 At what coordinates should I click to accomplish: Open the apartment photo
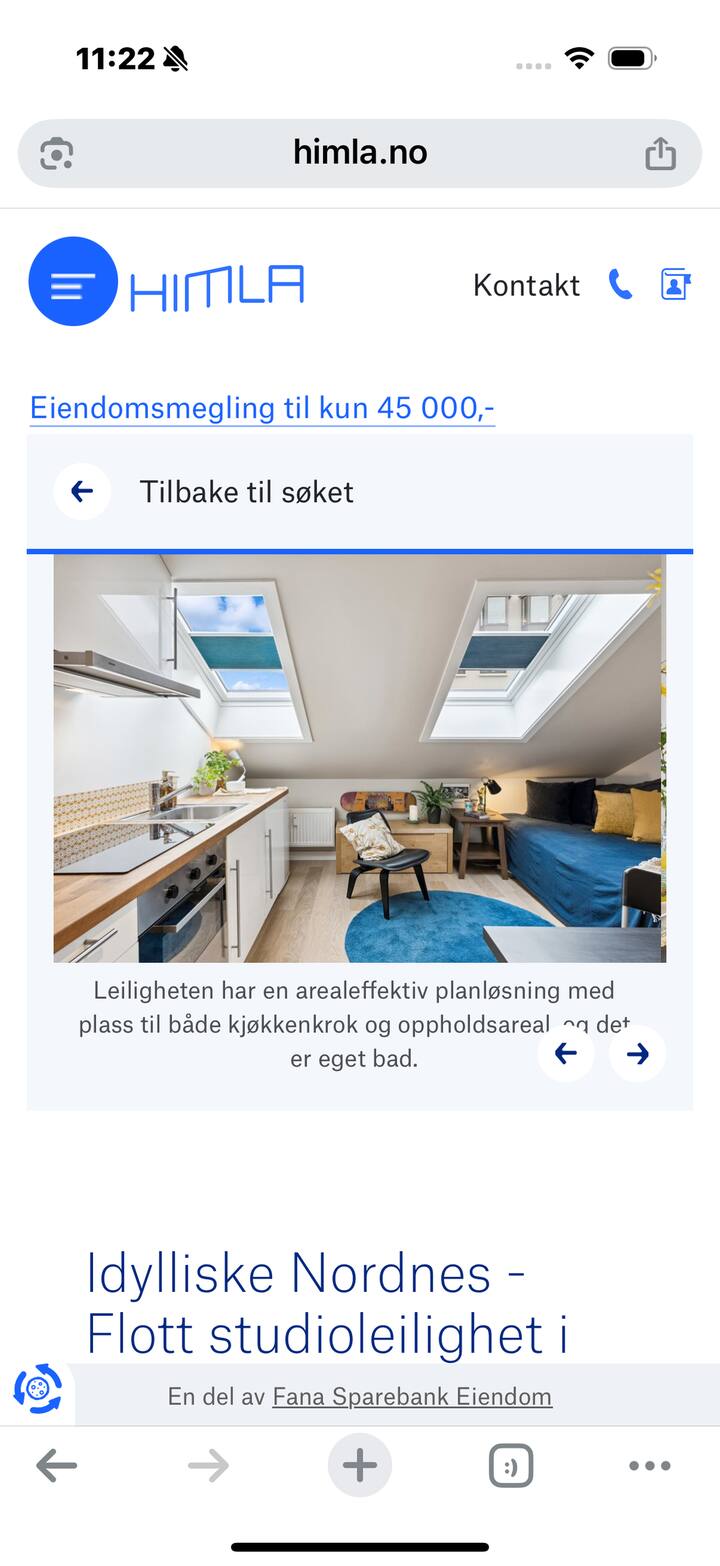360,759
